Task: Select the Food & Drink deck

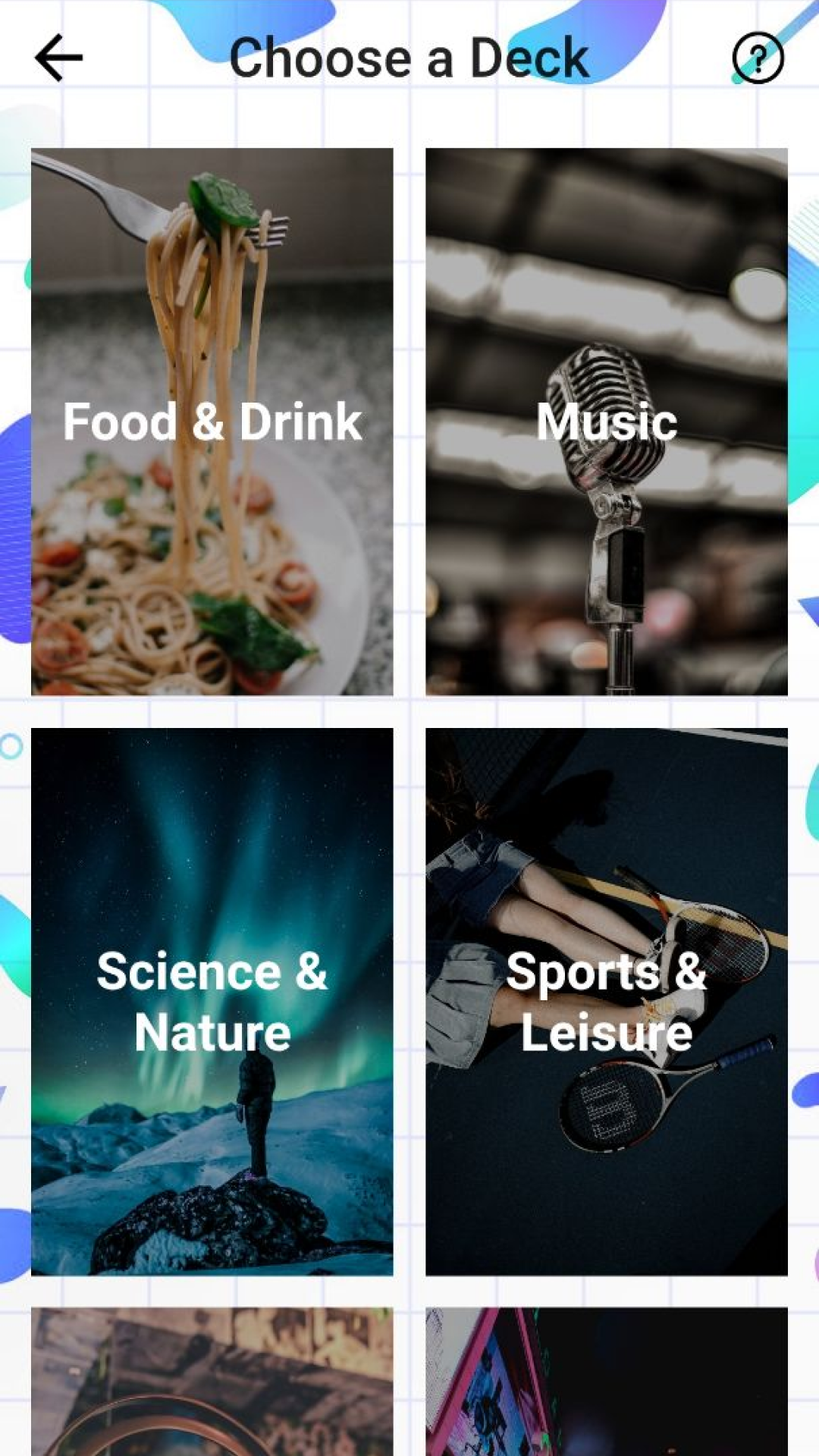Action: pyautogui.click(x=212, y=422)
